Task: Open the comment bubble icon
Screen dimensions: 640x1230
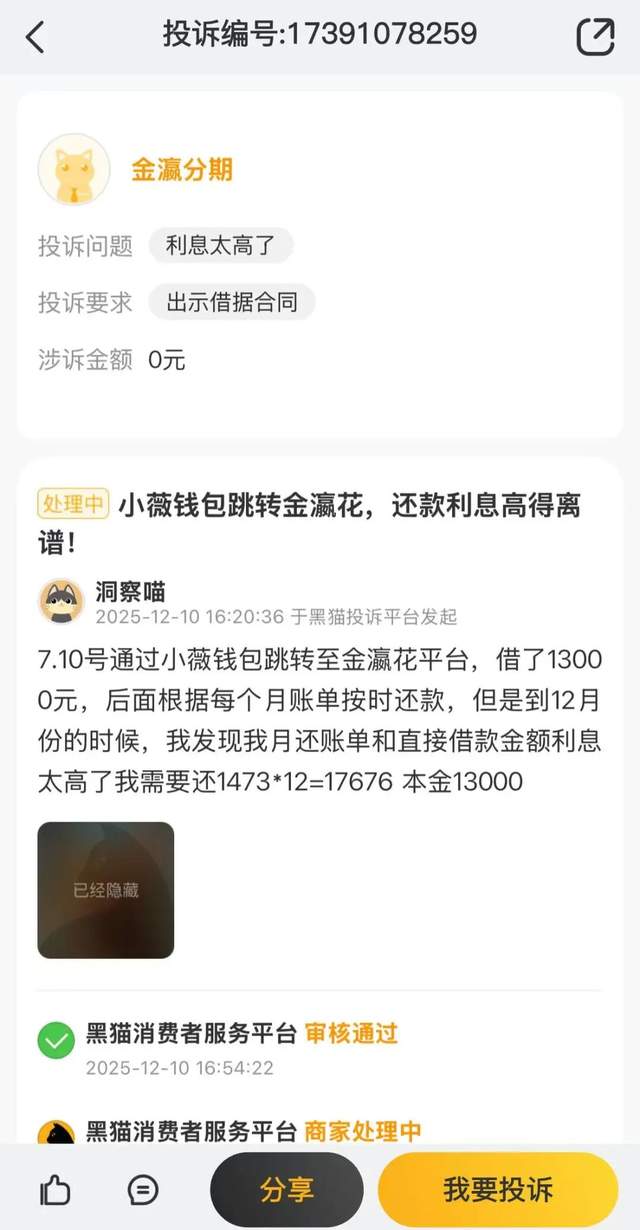Action: [143, 1190]
